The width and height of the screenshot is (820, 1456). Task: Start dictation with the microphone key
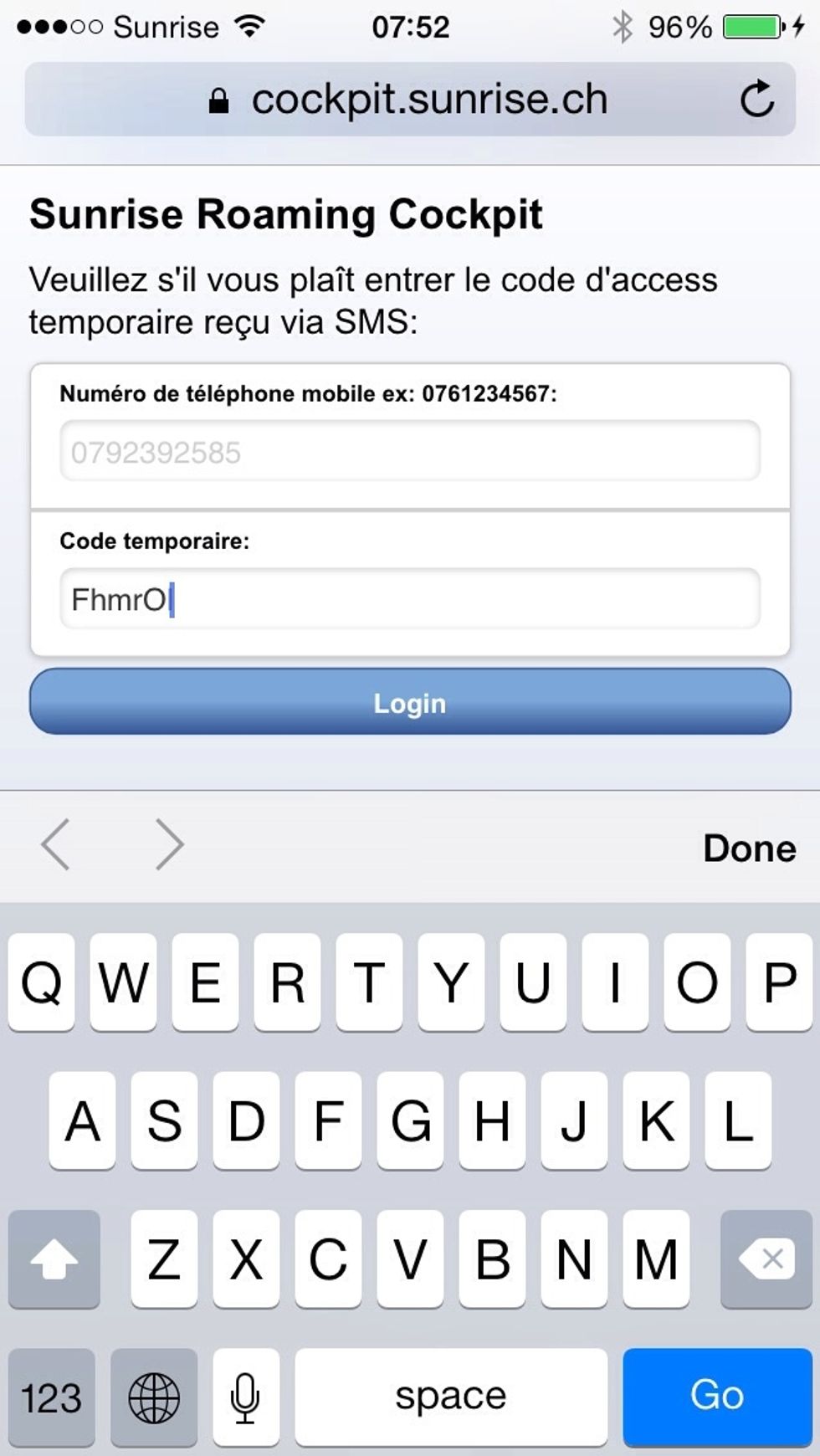pyautogui.click(x=245, y=1398)
